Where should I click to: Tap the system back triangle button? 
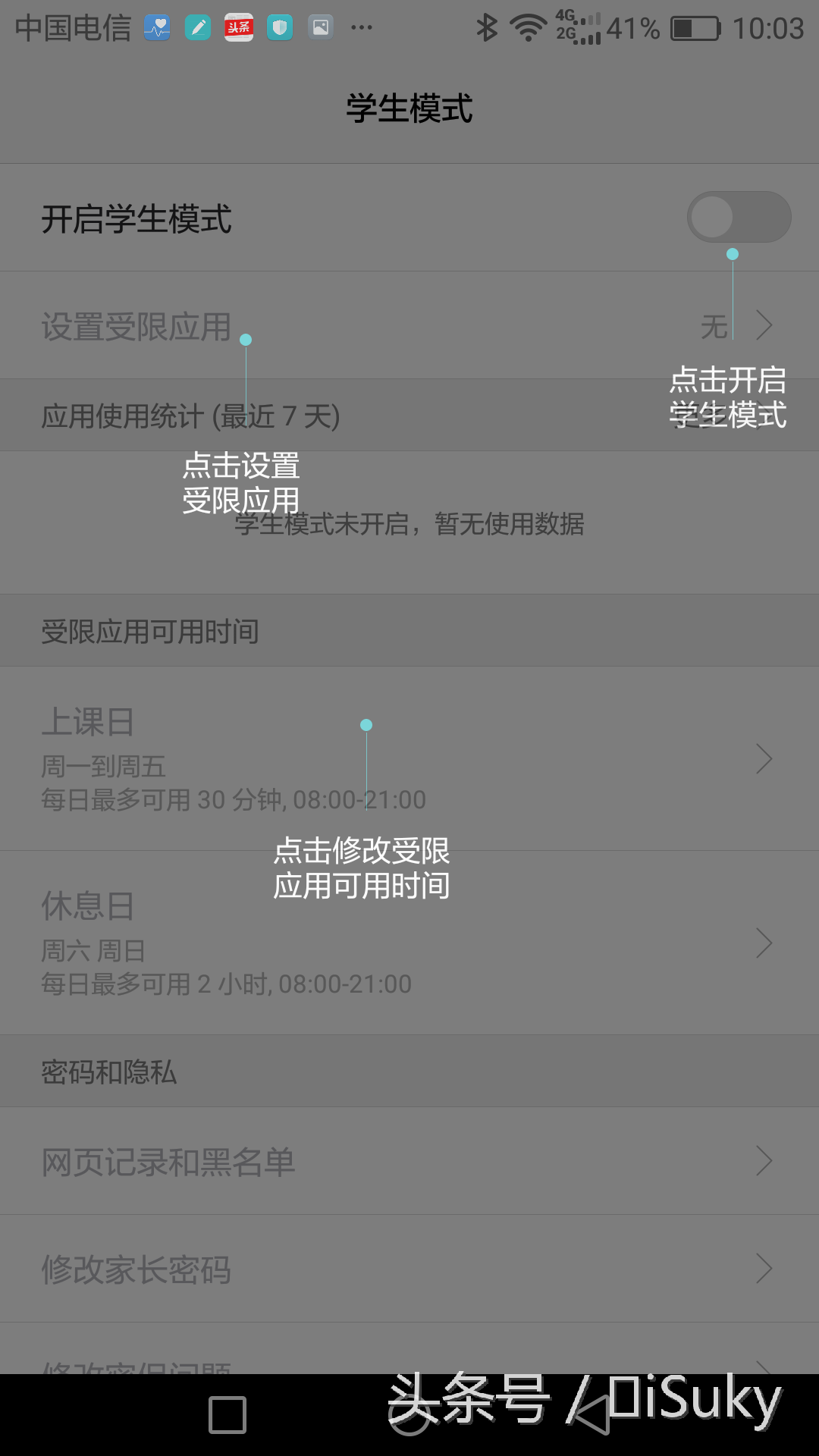click(x=591, y=1415)
